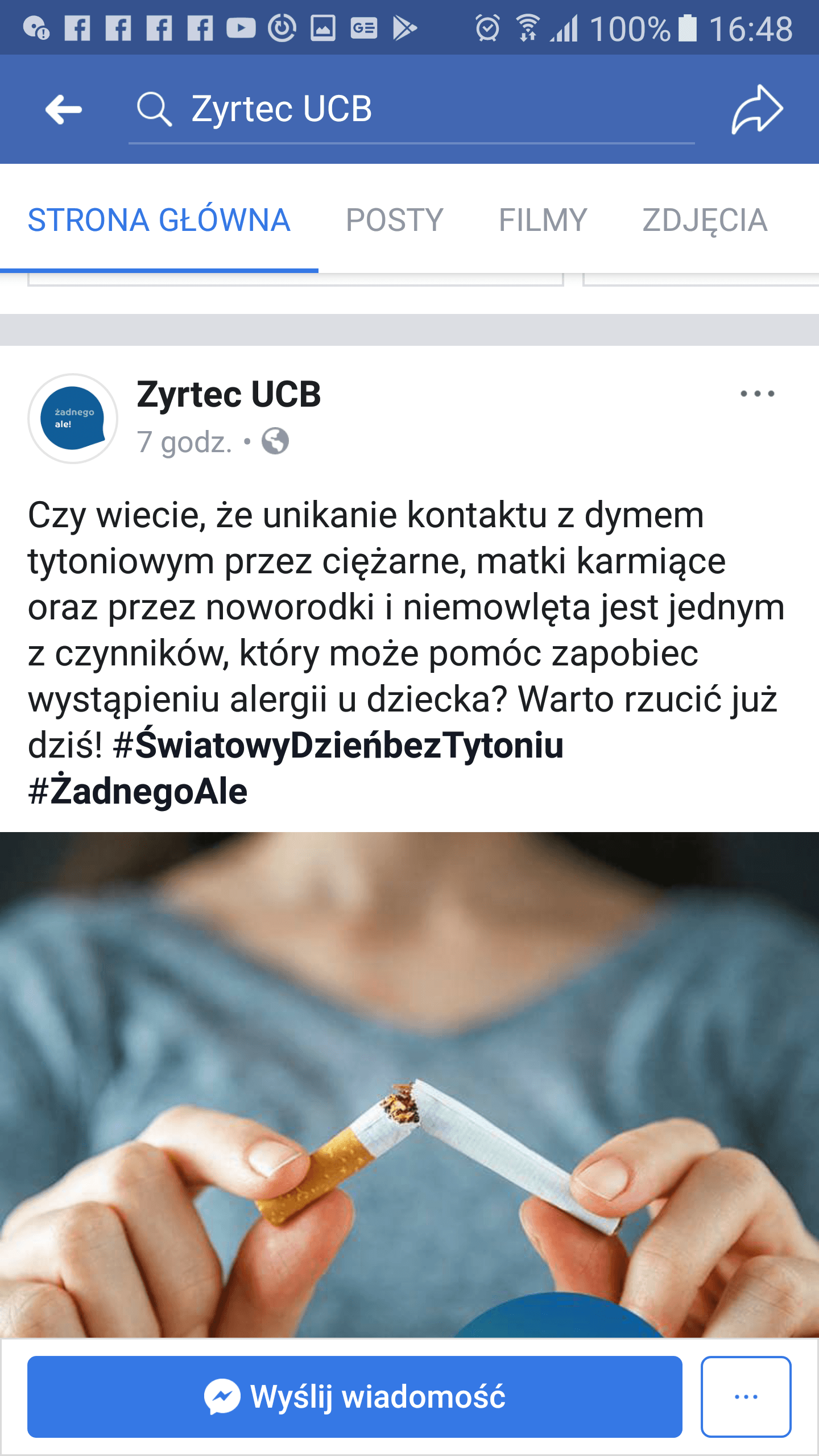Switch to the Filmy tab

tap(543, 220)
